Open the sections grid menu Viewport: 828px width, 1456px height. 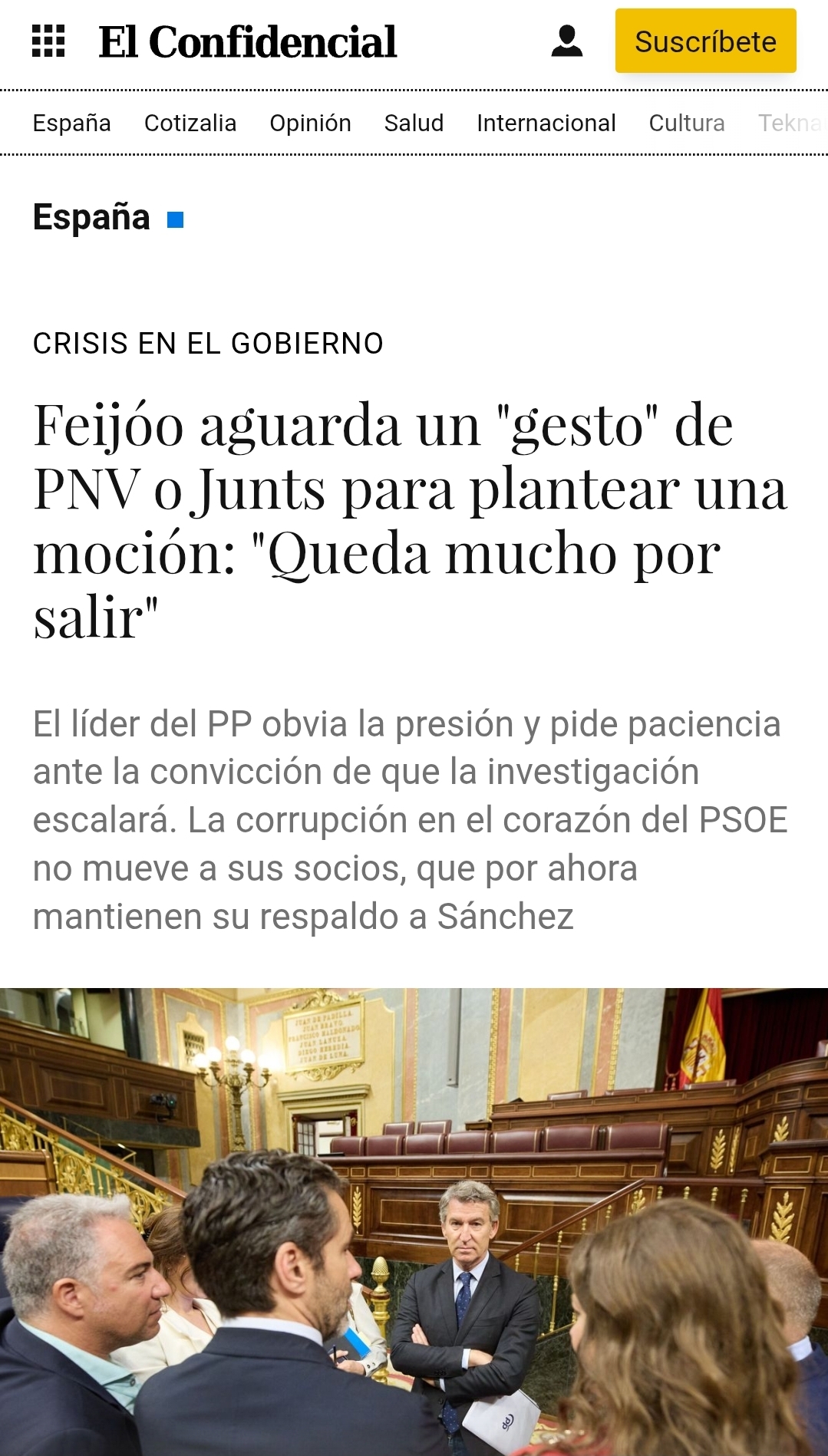pyautogui.click(x=48, y=41)
